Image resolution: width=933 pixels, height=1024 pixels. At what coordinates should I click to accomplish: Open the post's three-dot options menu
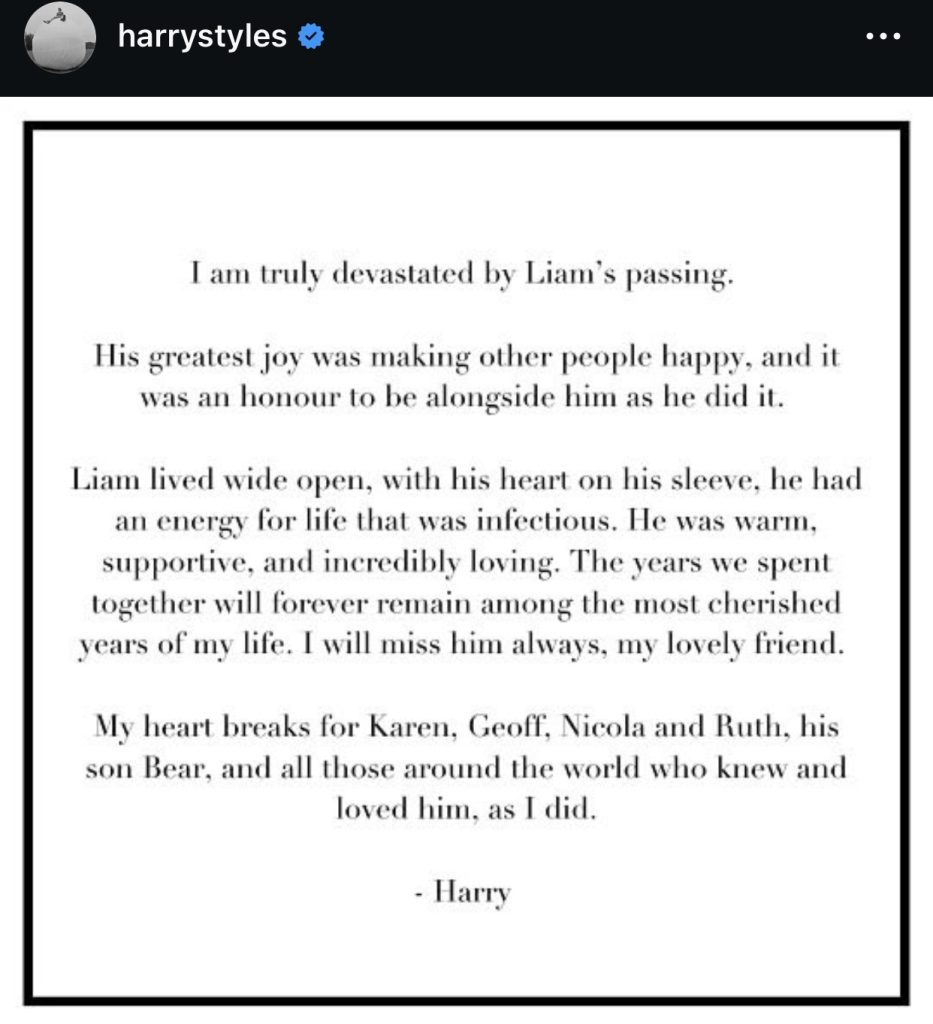883,38
